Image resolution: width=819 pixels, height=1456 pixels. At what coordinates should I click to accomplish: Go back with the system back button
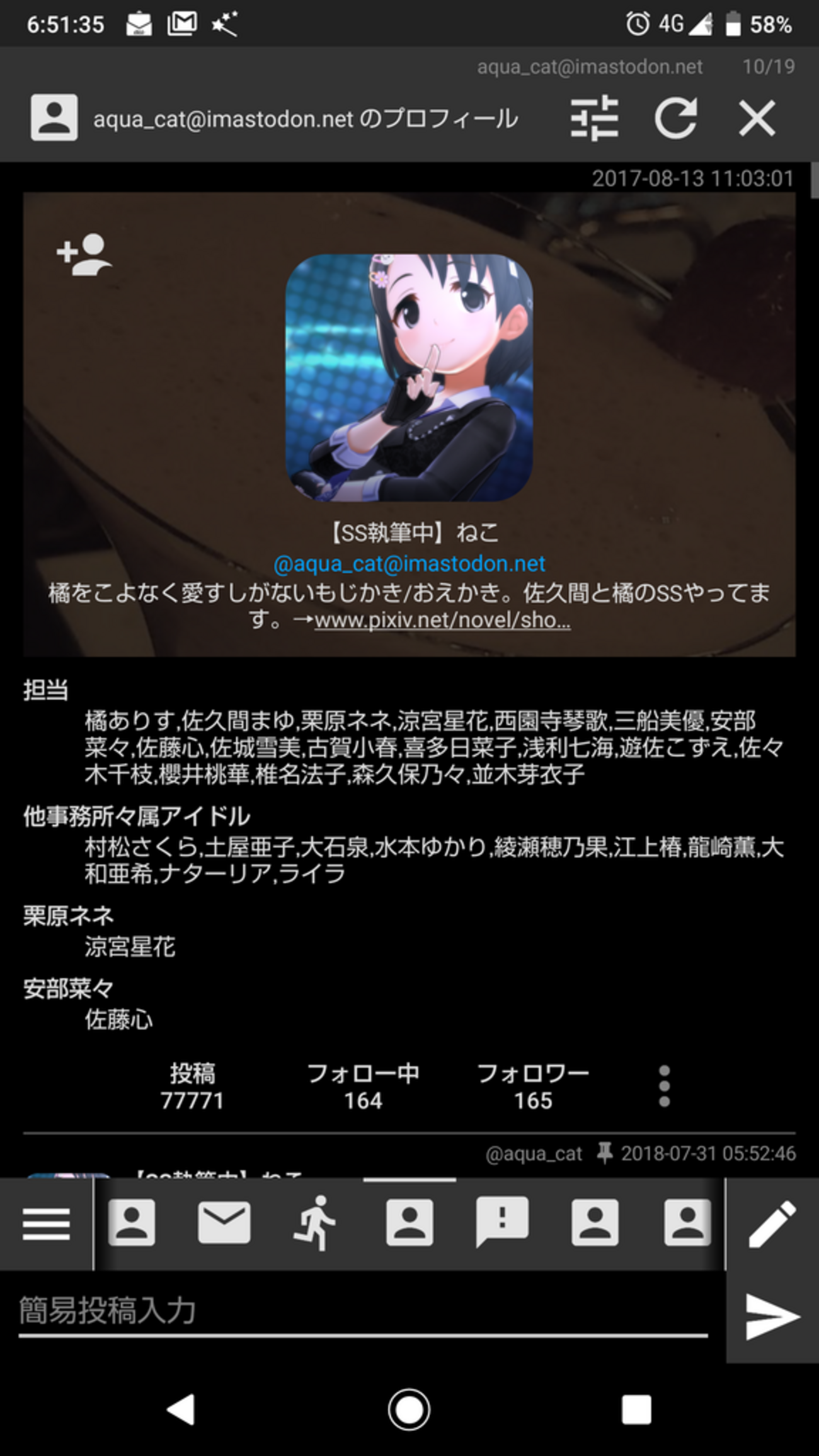(x=181, y=1409)
